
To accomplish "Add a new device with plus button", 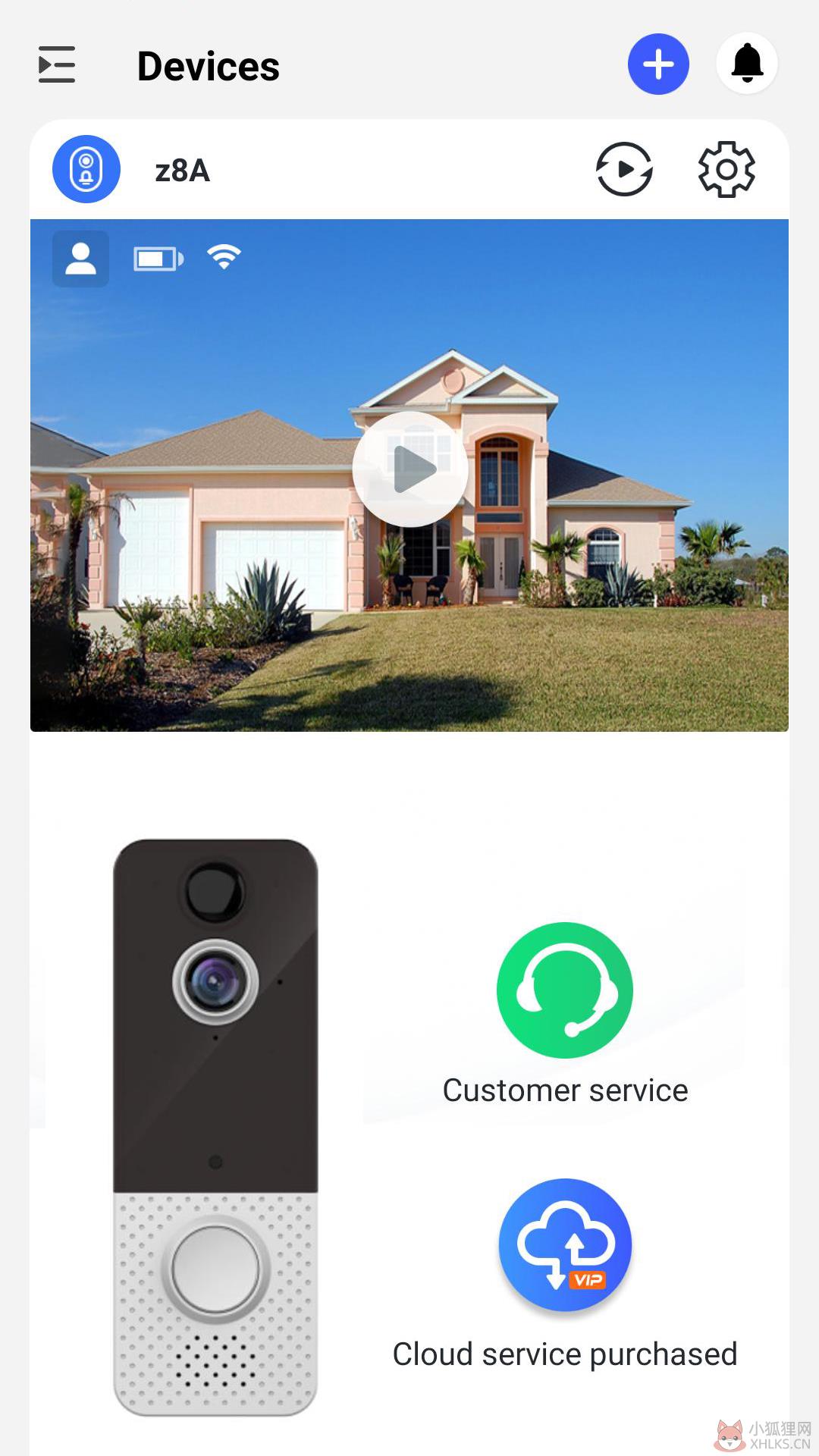I will [658, 64].
